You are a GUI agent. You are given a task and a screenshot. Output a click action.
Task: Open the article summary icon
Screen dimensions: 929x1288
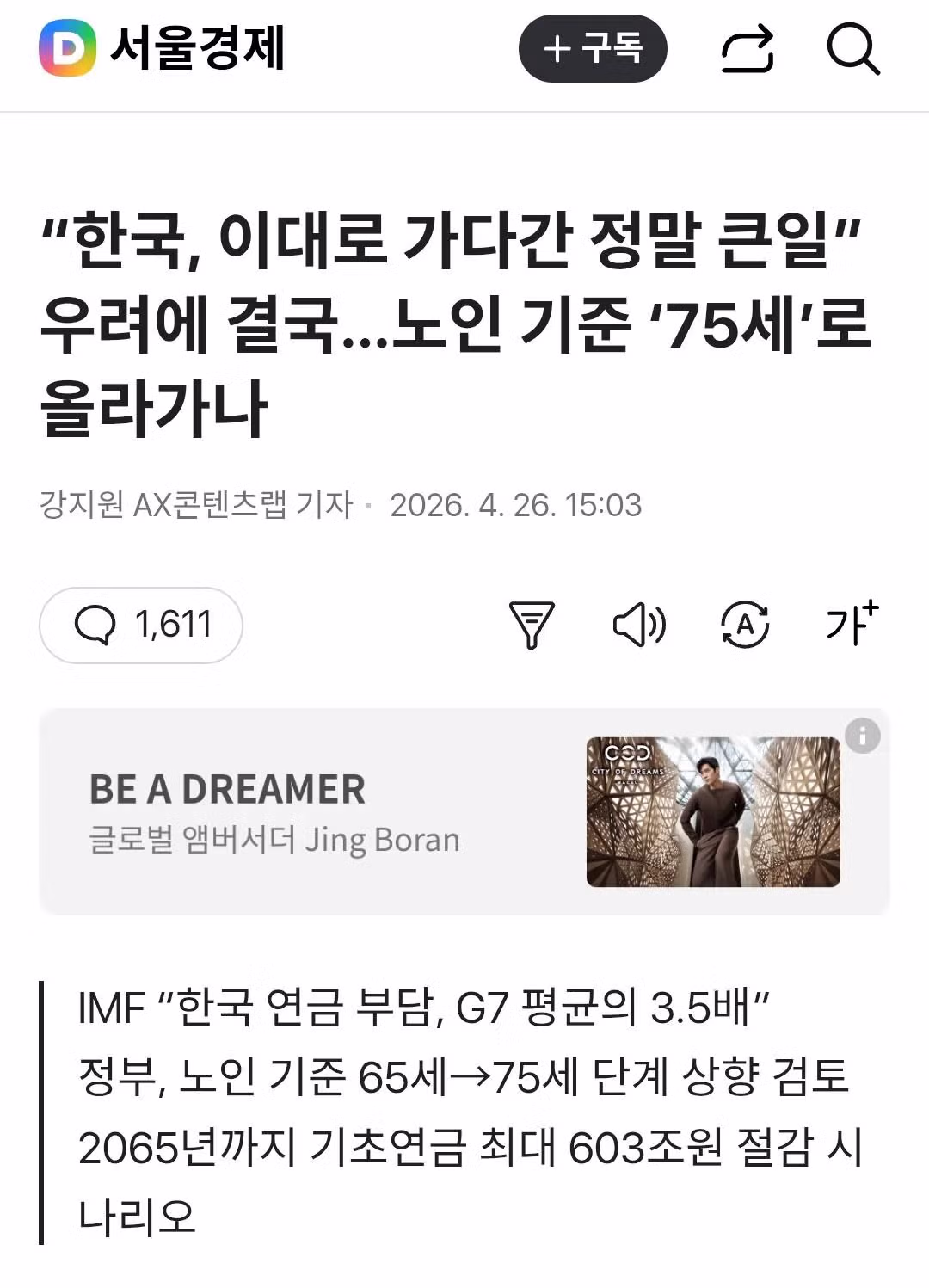coord(532,625)
